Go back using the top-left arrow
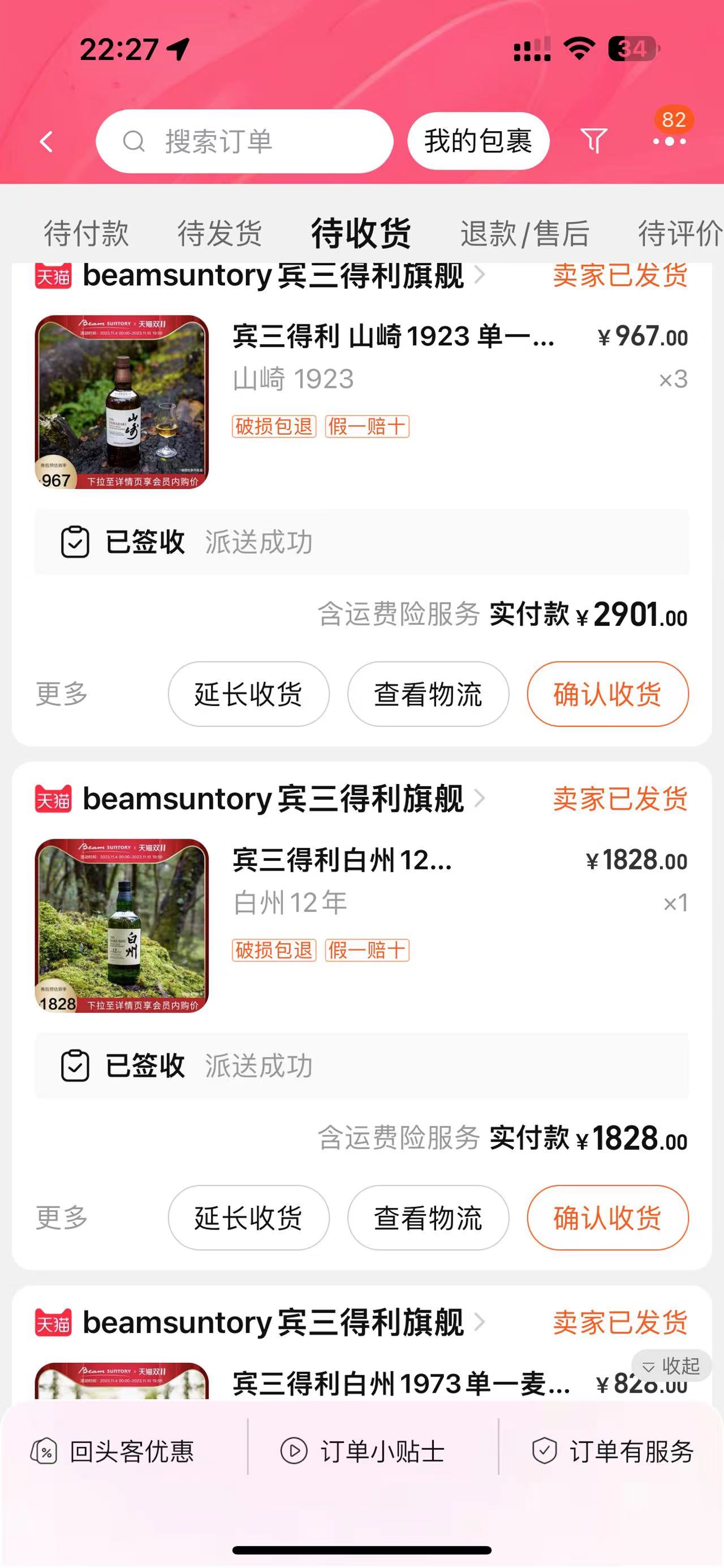Image resolution: width=724 pixels, height=1568 pixels. [46, 142]
